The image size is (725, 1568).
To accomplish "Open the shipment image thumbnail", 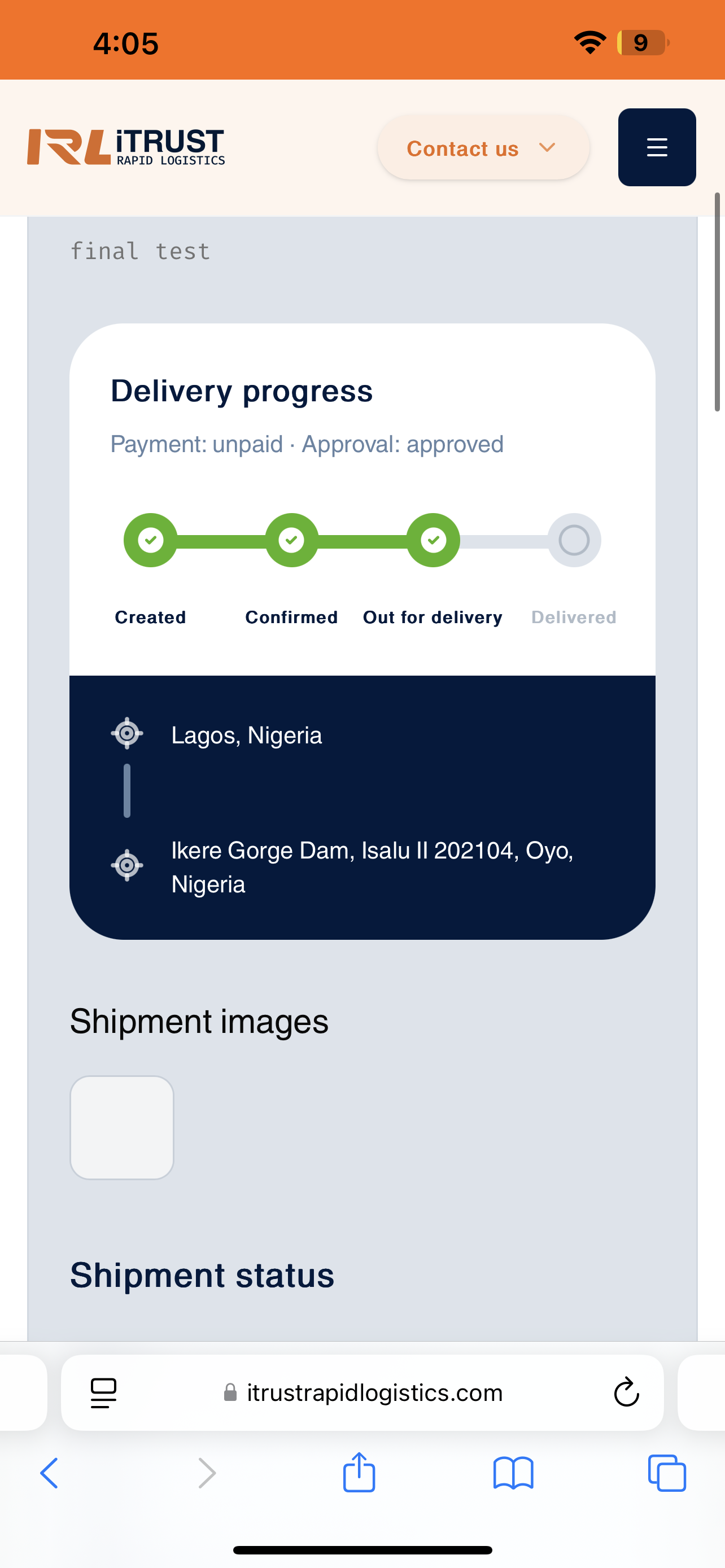I will 122,1127.
